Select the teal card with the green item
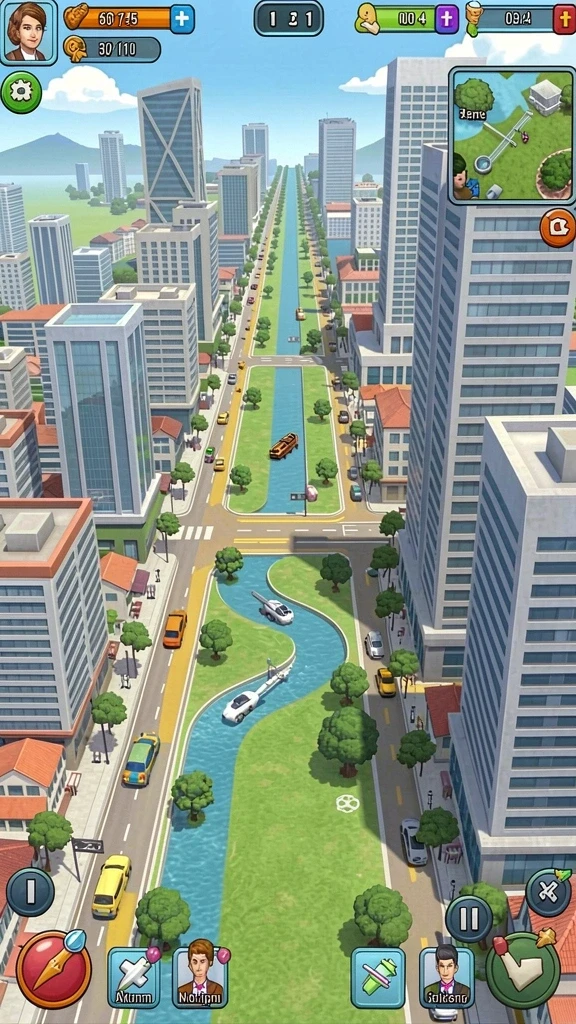The height and width of the screenshot is (1024, 576). pos(378,978)
